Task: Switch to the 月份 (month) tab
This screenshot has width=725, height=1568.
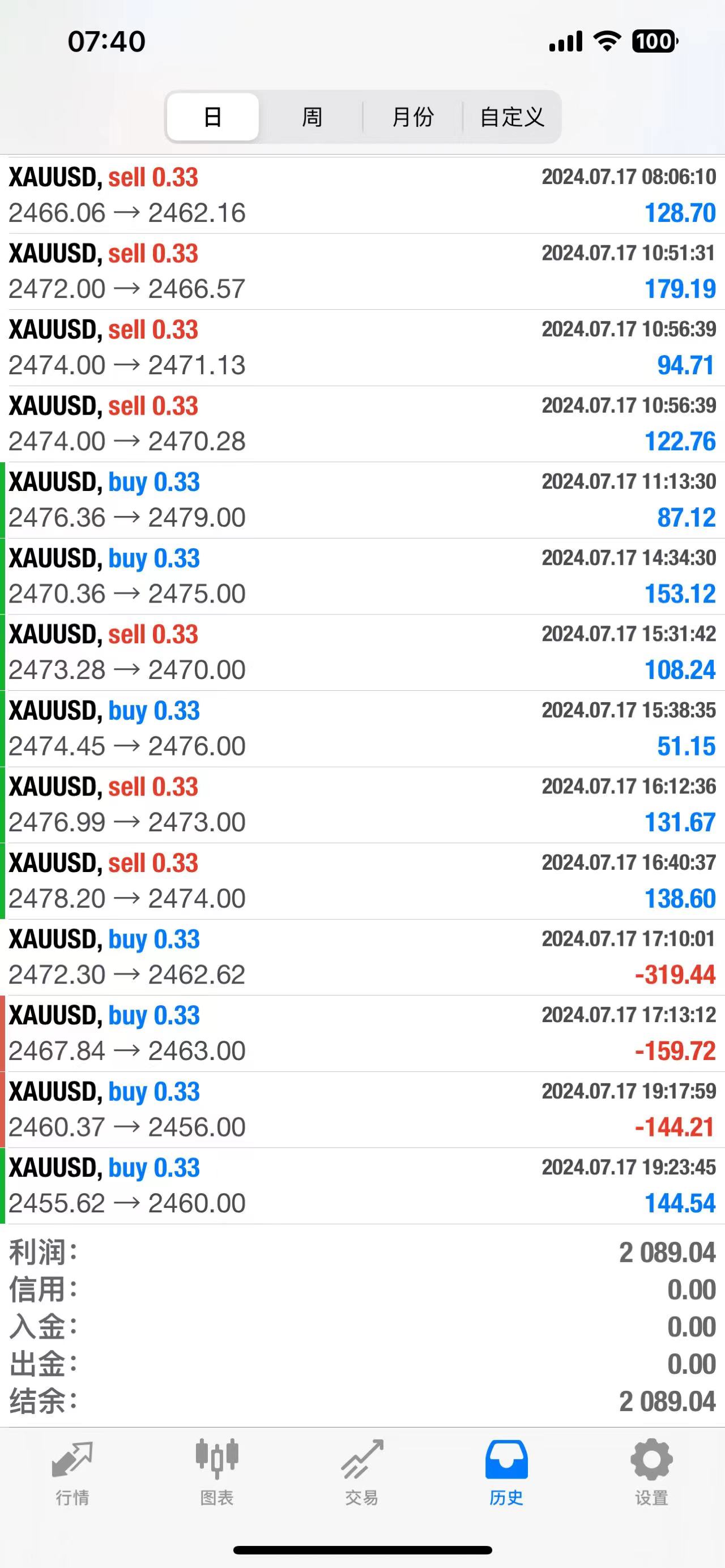Action: click(x=413, y=117)
